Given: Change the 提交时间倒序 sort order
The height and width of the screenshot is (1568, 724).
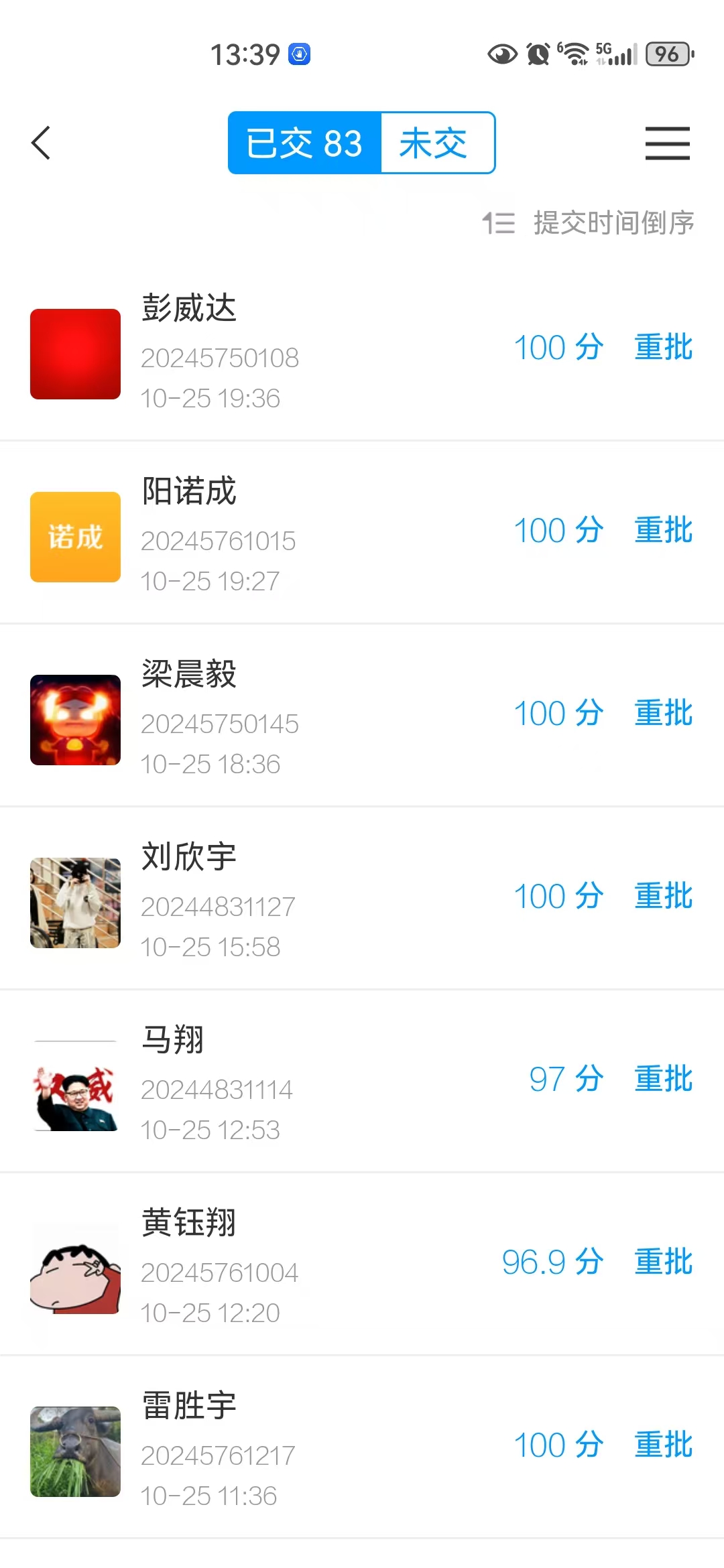Looking at the screenshot, I should tap(589, 223).
